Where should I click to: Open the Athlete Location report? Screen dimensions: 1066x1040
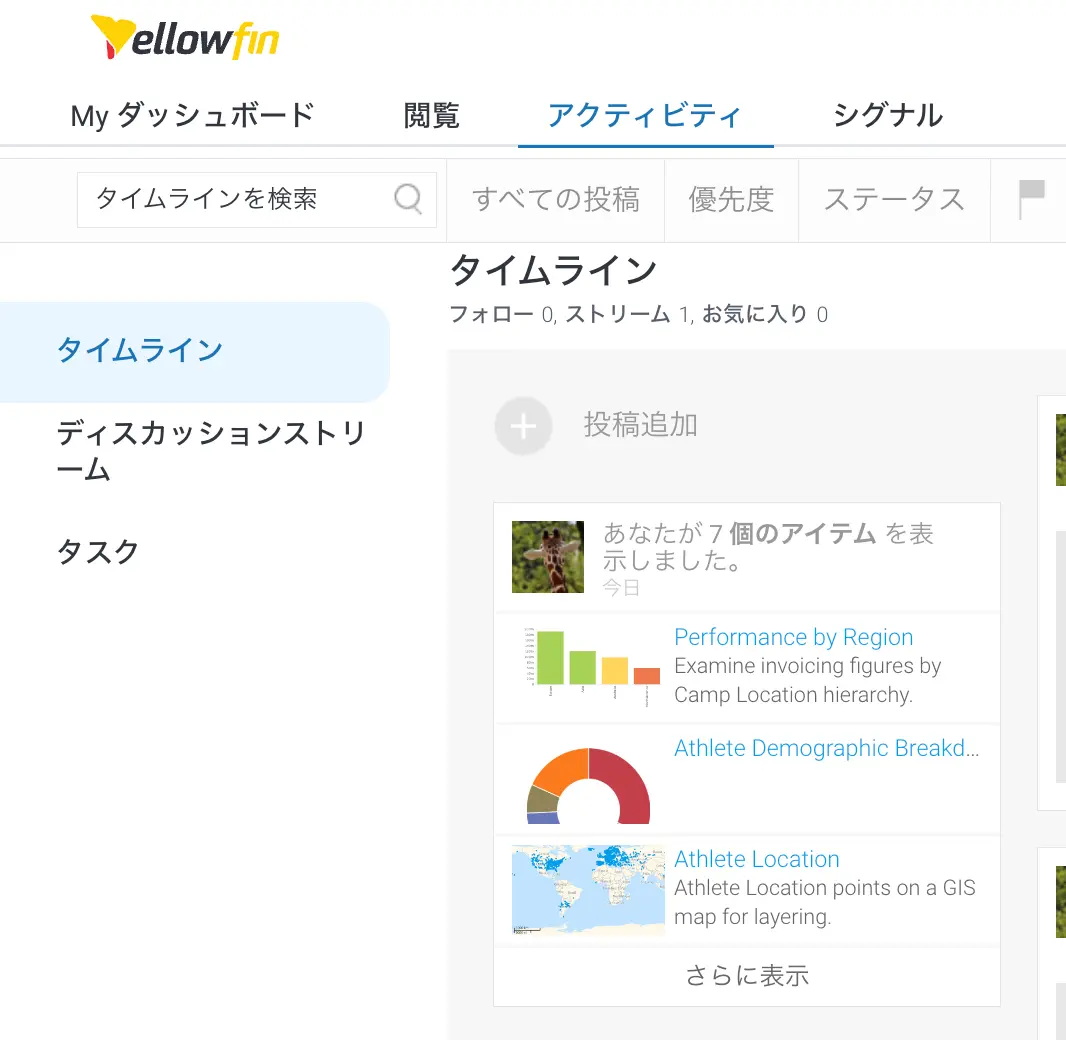[x=756, y=859]
